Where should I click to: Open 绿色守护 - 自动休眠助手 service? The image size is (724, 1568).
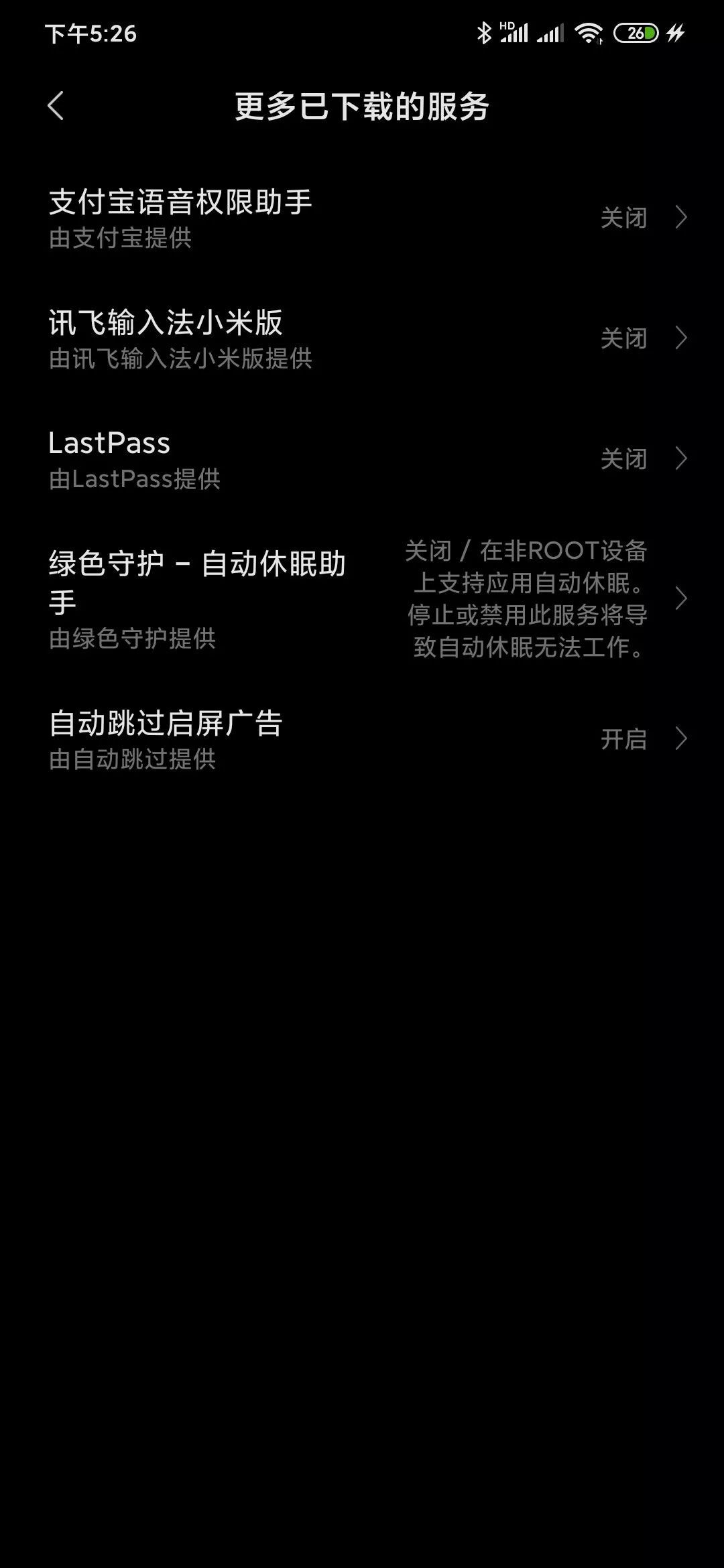pos(362,598)
